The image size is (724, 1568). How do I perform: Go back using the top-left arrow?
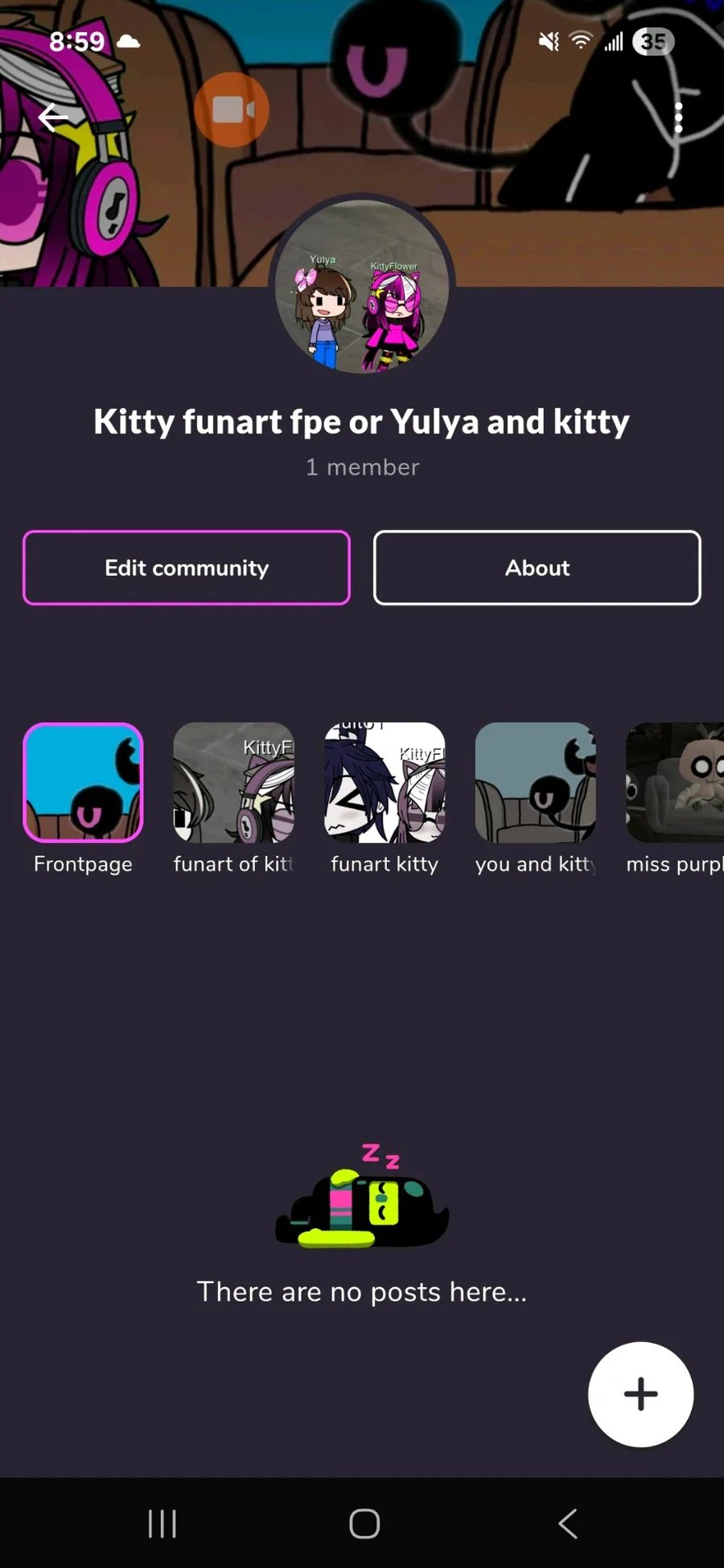[53, 117]
